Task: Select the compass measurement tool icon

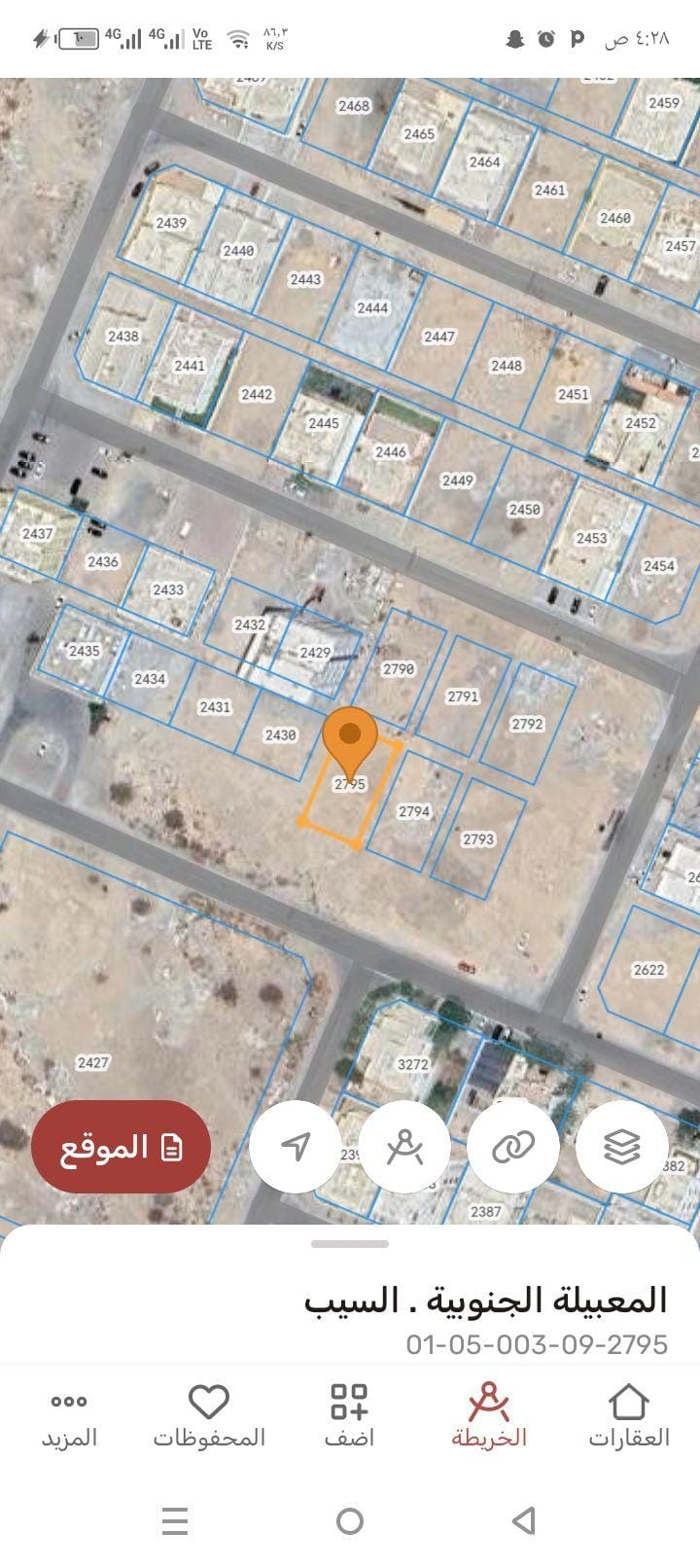Action: pos(405,1148)
